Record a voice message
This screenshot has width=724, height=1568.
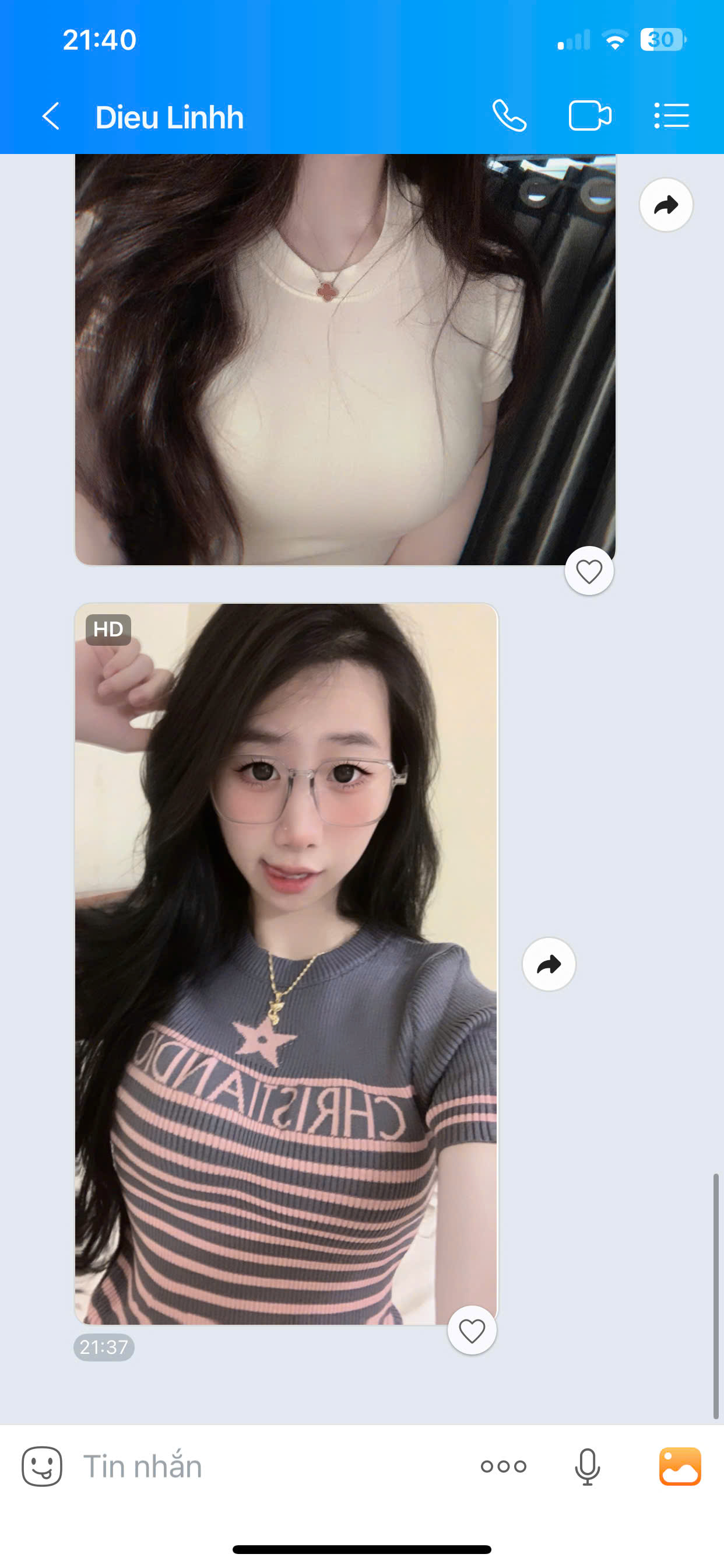587,1466
